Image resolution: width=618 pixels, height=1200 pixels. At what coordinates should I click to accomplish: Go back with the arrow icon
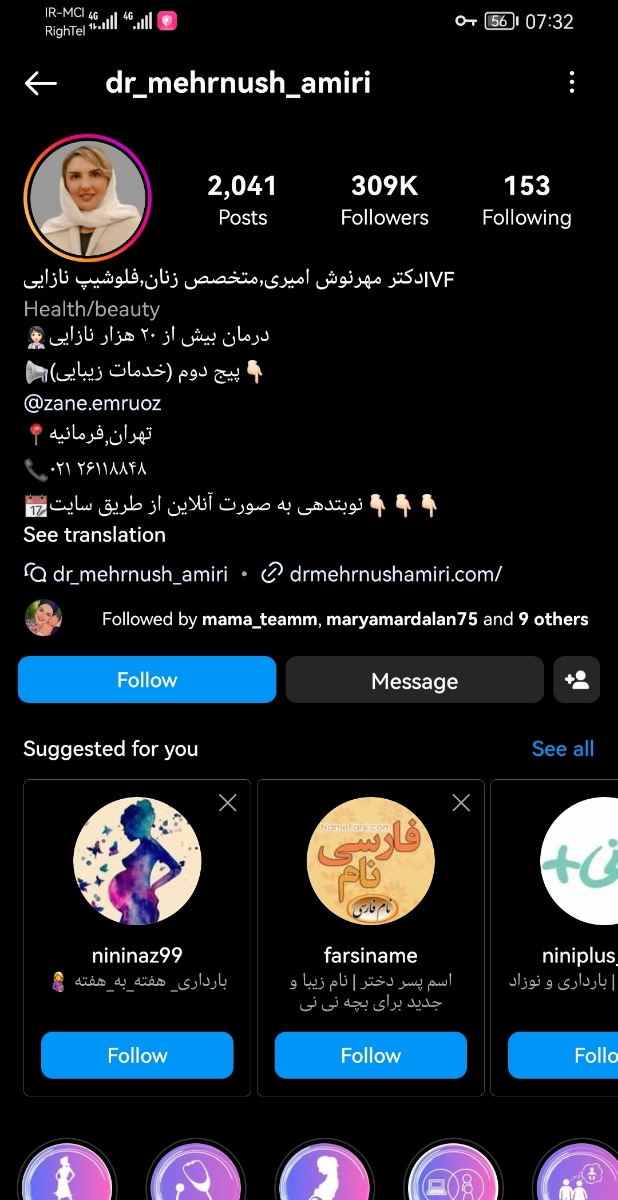(x=41, y=83)
